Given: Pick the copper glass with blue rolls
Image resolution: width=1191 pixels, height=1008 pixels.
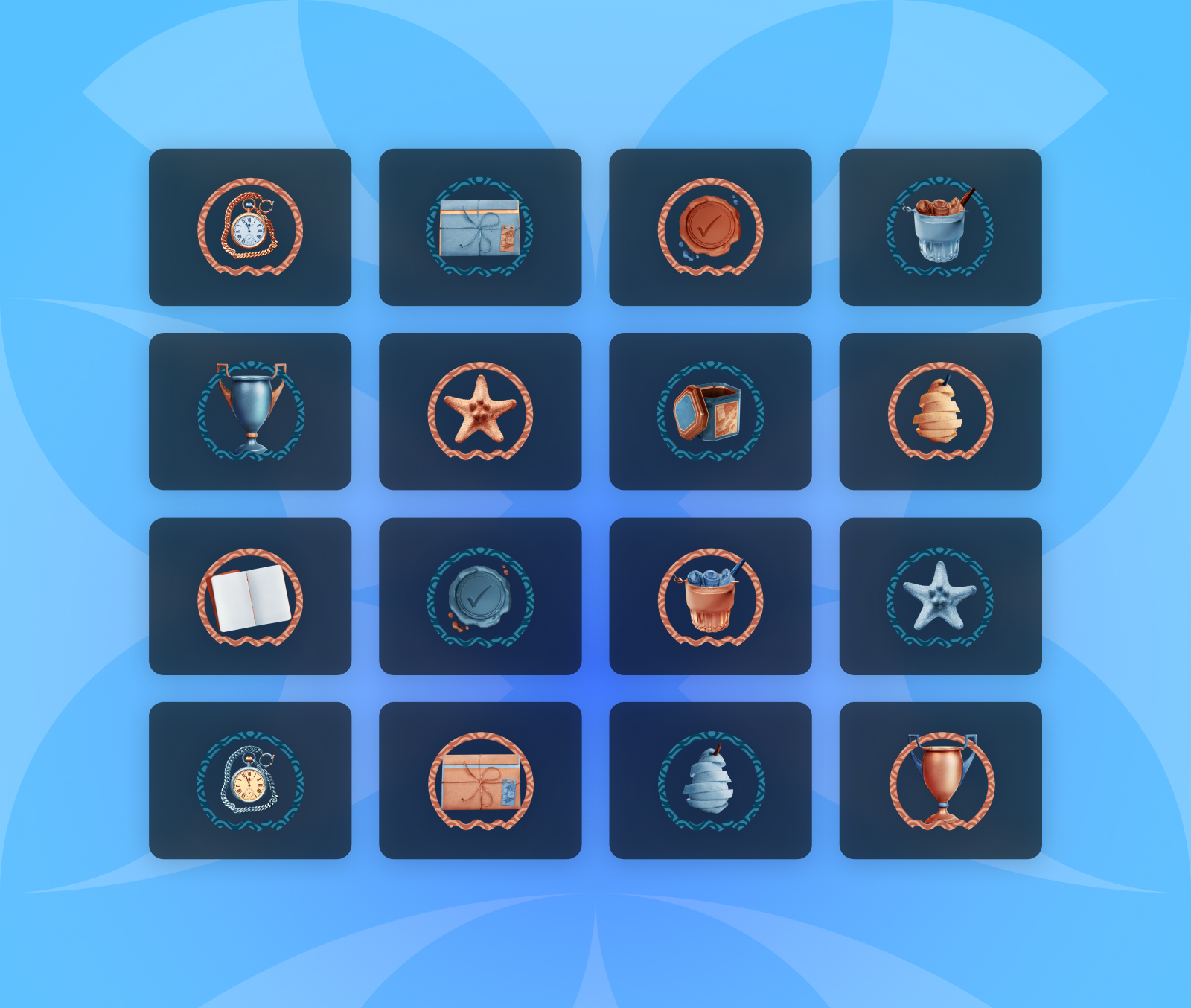Looking at the screenshot, I should point(710,596).
